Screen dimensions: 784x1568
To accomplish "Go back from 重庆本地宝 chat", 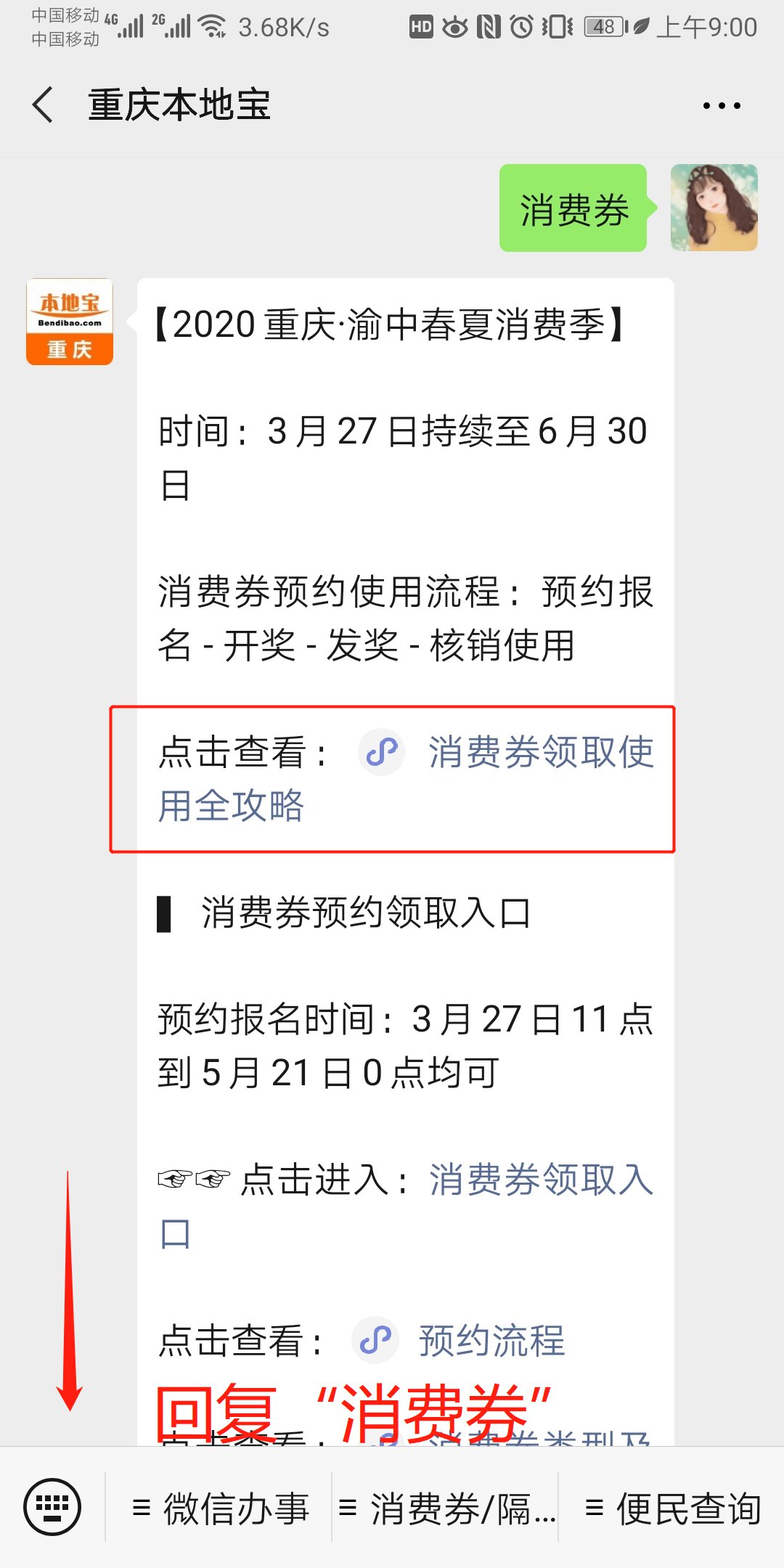I will pos(44,105).
